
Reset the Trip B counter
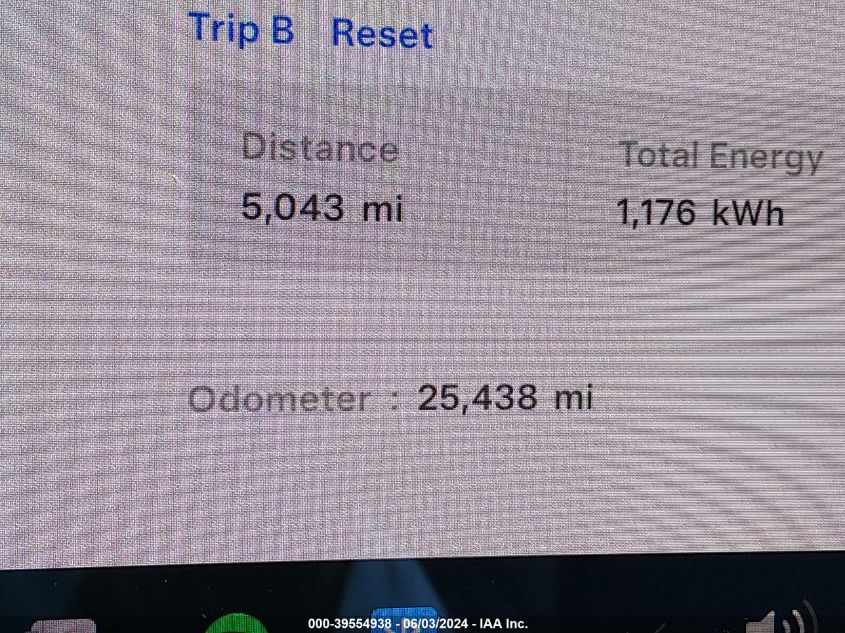click(382, 34)
